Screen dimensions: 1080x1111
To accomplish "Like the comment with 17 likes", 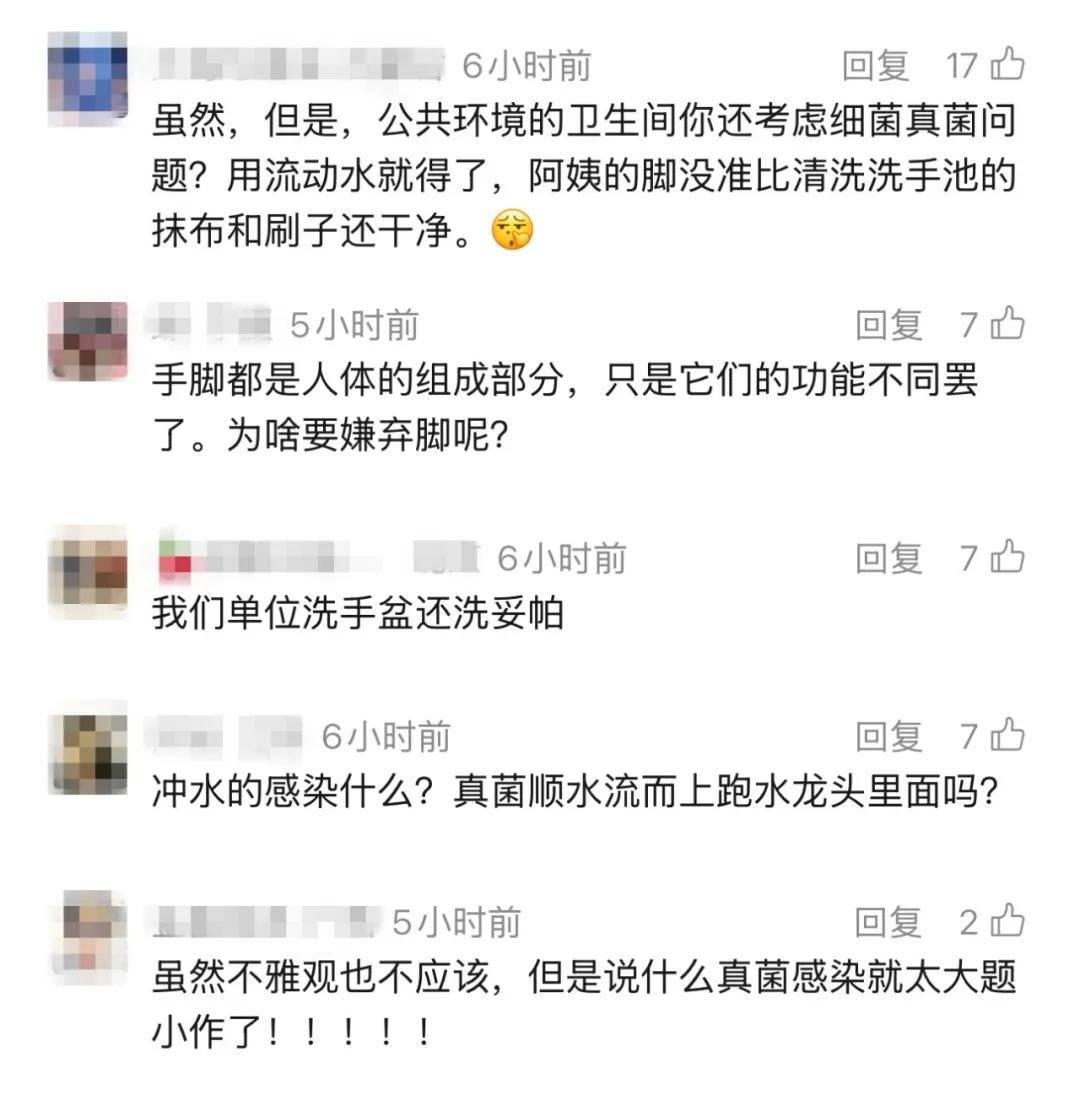I will [x=1007, y=65].
